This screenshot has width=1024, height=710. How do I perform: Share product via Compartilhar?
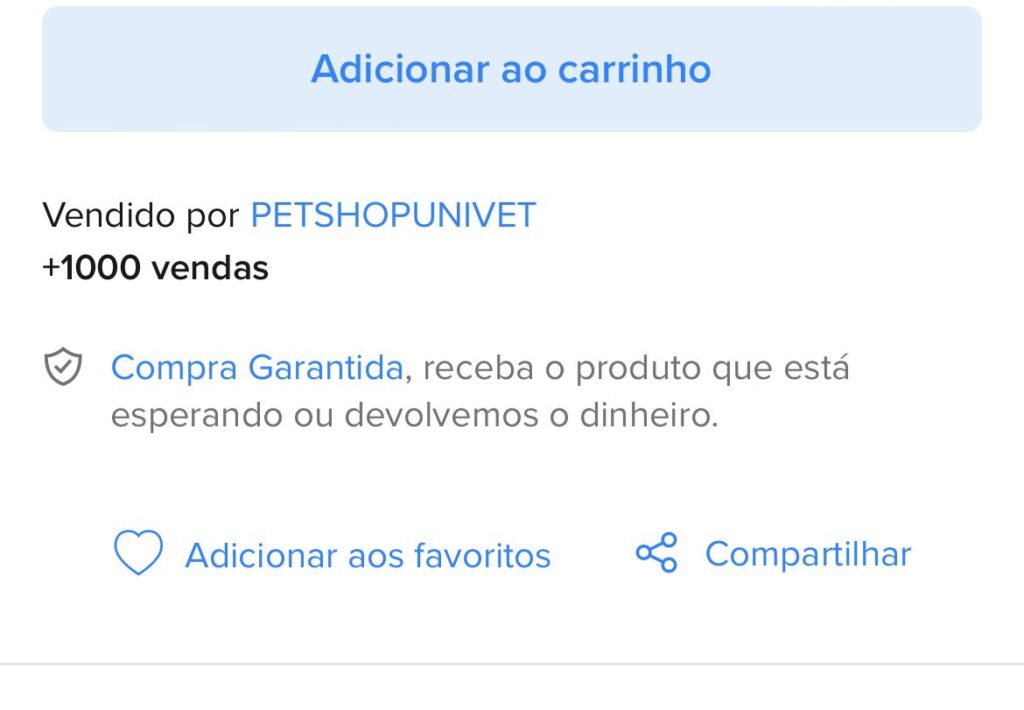tap(774, 553)
